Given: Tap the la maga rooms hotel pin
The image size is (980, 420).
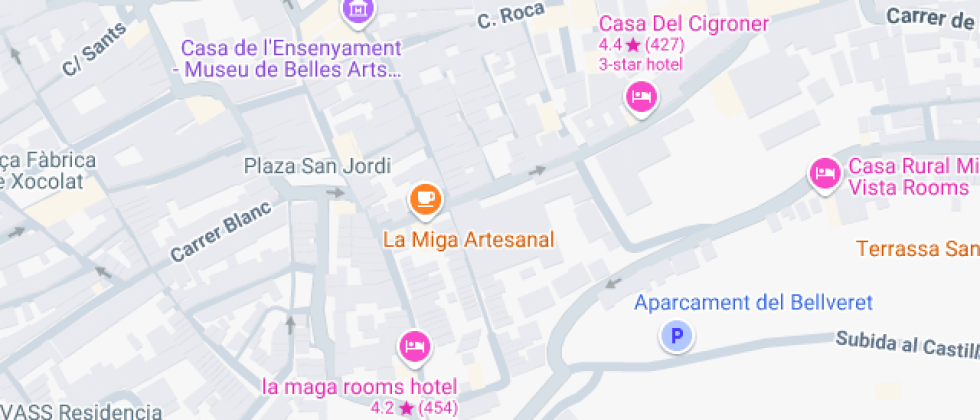Looking at the screenshot, I should point(415,347).
